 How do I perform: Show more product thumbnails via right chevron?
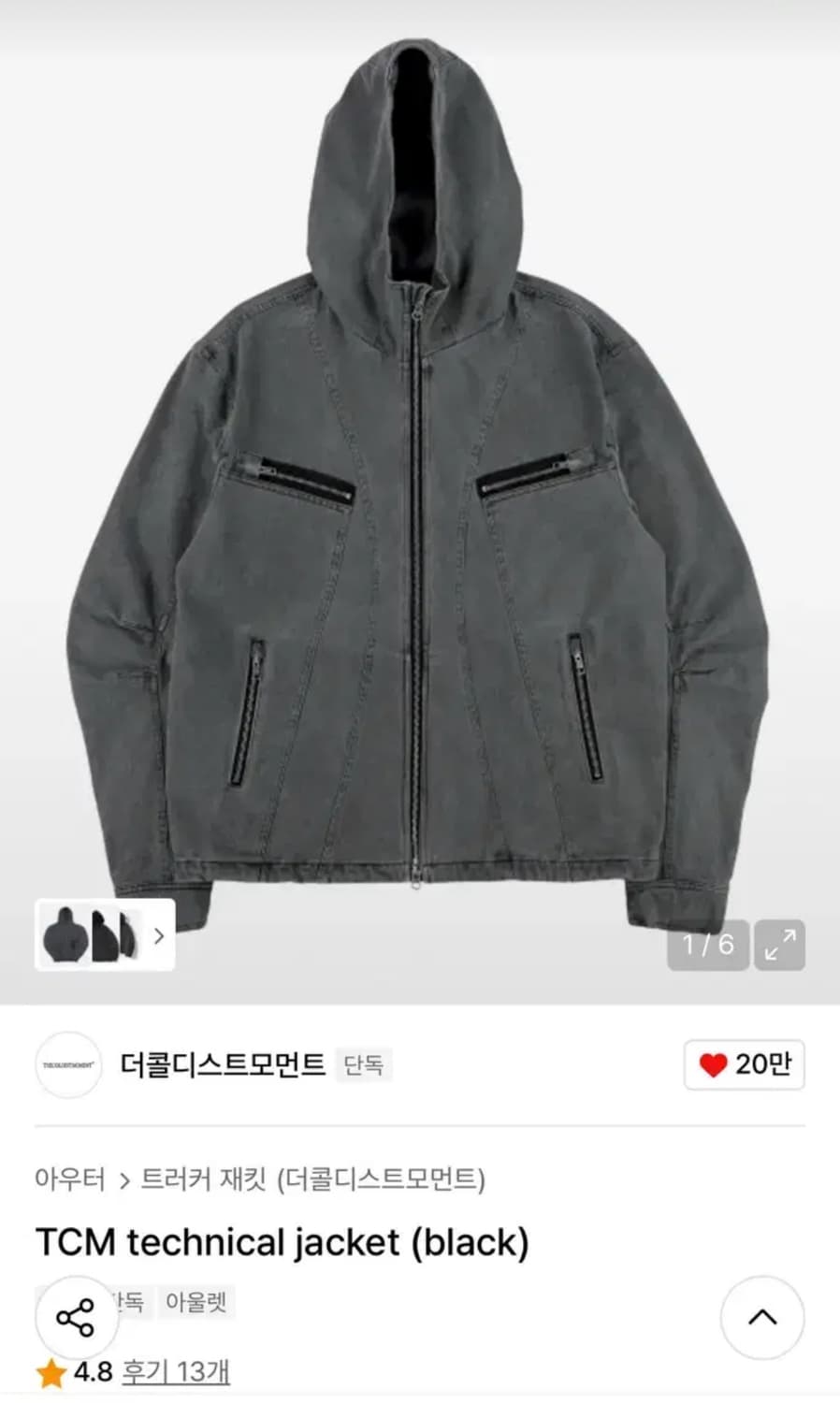[x=159, y=936]
